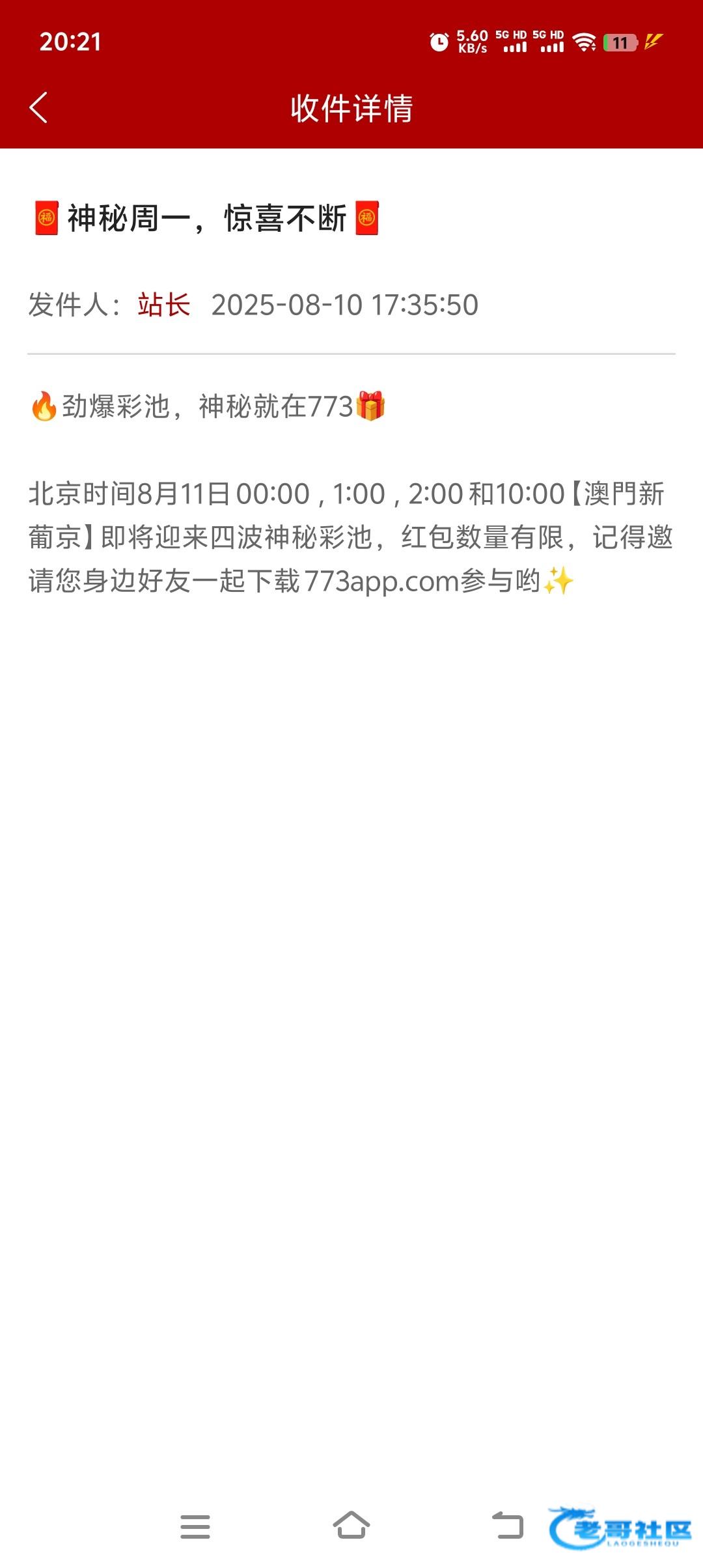Go to the system home screen
Screen dimensions: 703x1568
tap(351, 1525)
